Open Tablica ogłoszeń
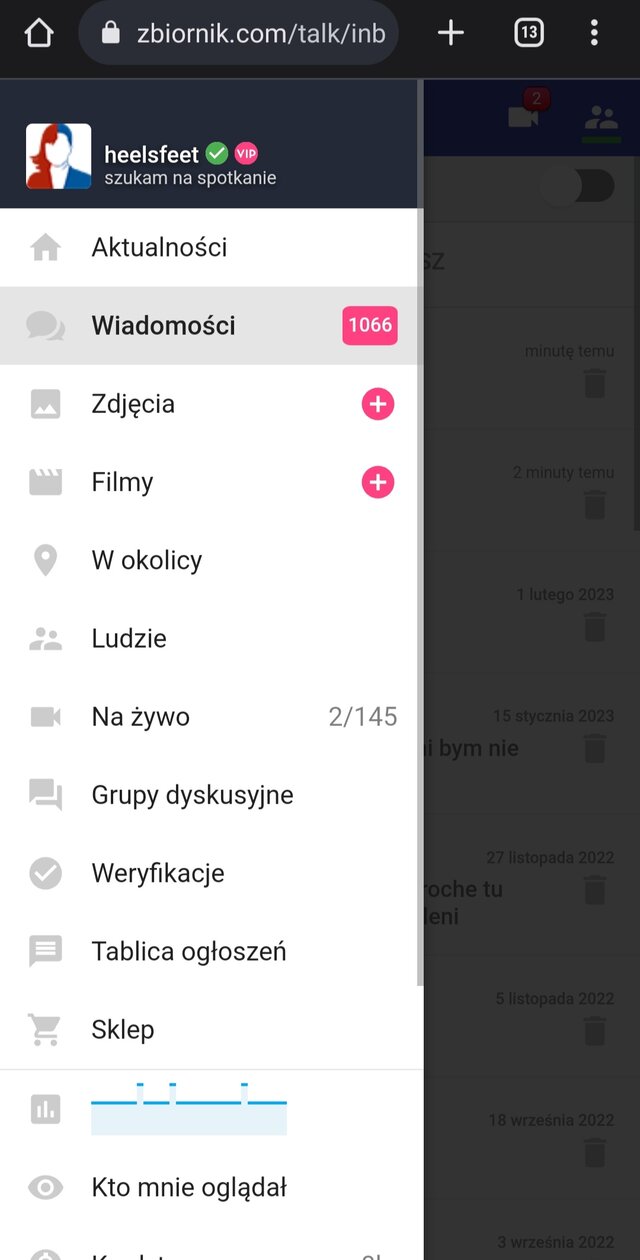Image resolution: width=640 pixels, height=1260 pixels. click(x=189, y=951)
